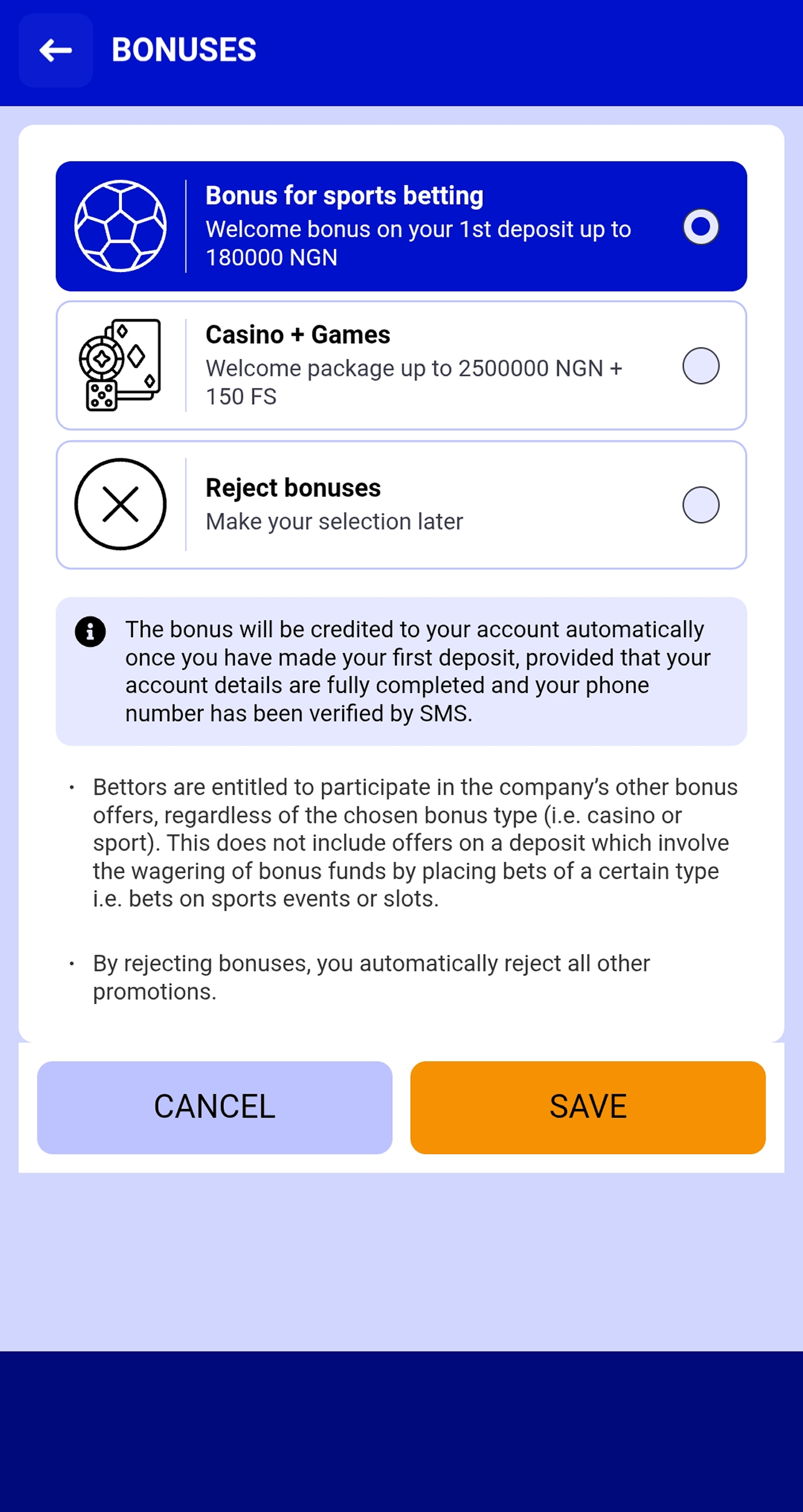Select the Bonus for sports betting card
Image resolution: width=803 pixels, height=1512 pixels.
pos(401,225)
